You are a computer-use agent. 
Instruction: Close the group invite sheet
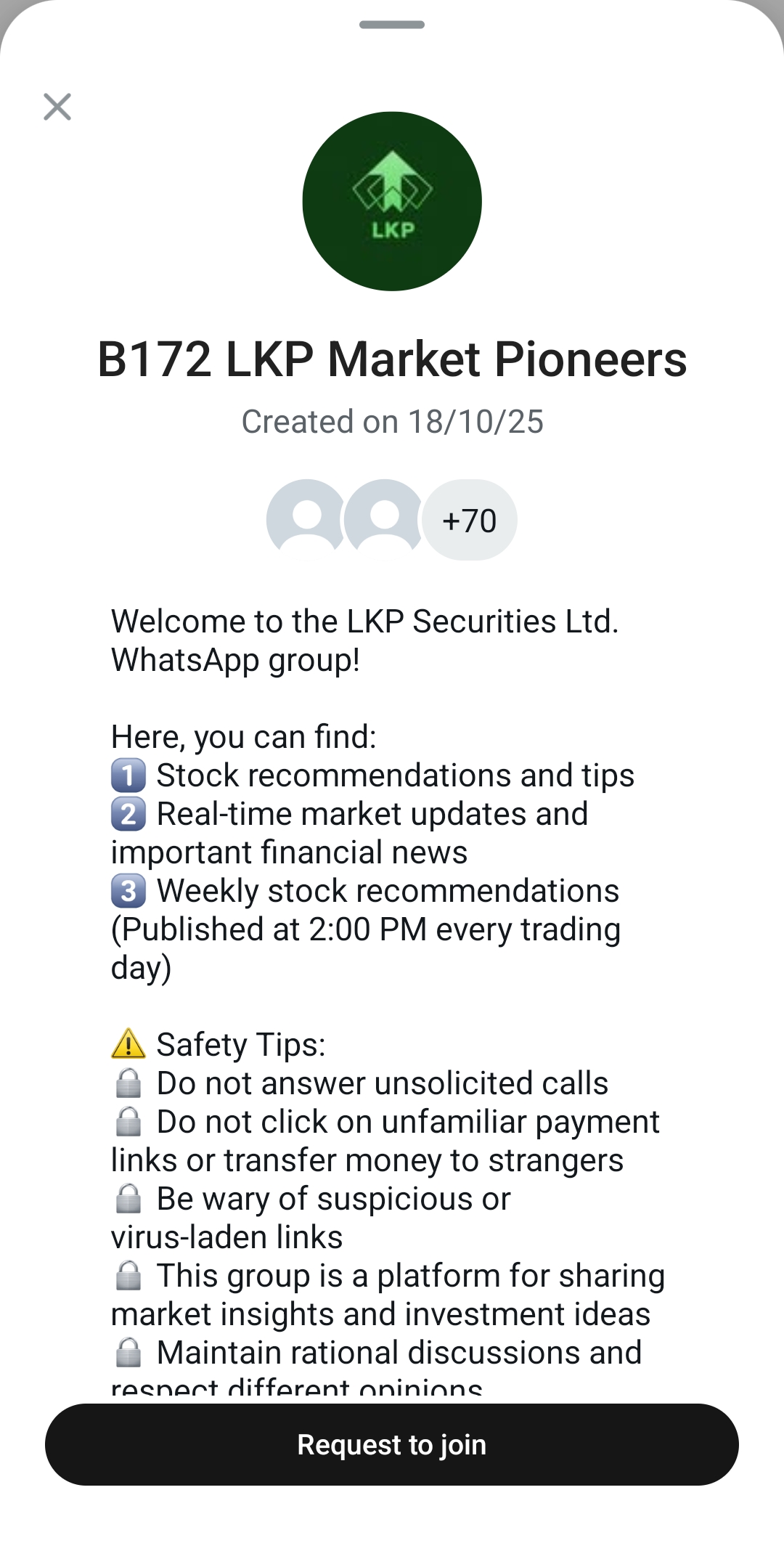pyautogui.click(x=57, y=107)
